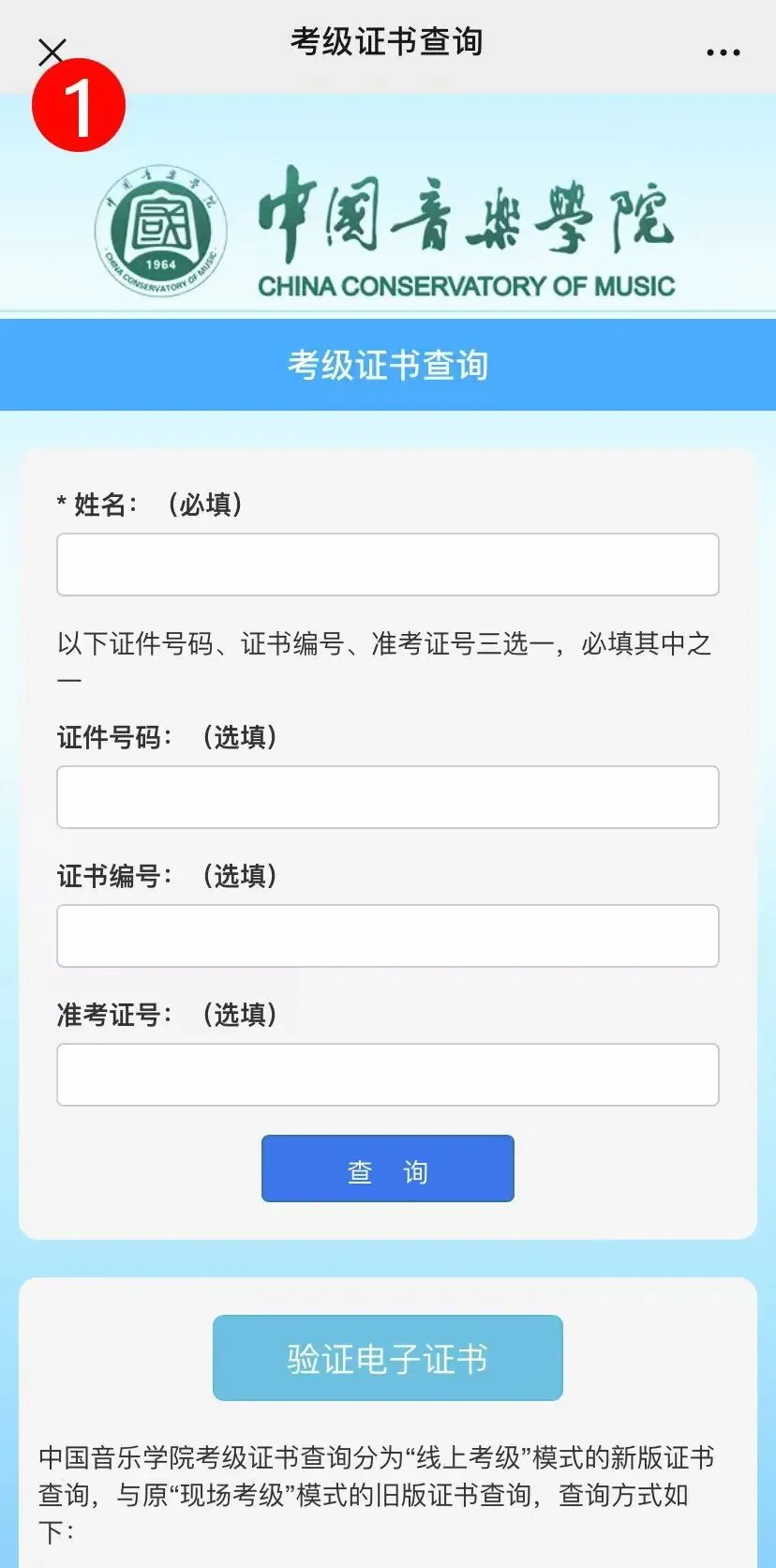Image resolution: width=776 pixels, height=1568 pixels.
Task: Submit the form with 查询 button
Action: tap(388, 1168)
